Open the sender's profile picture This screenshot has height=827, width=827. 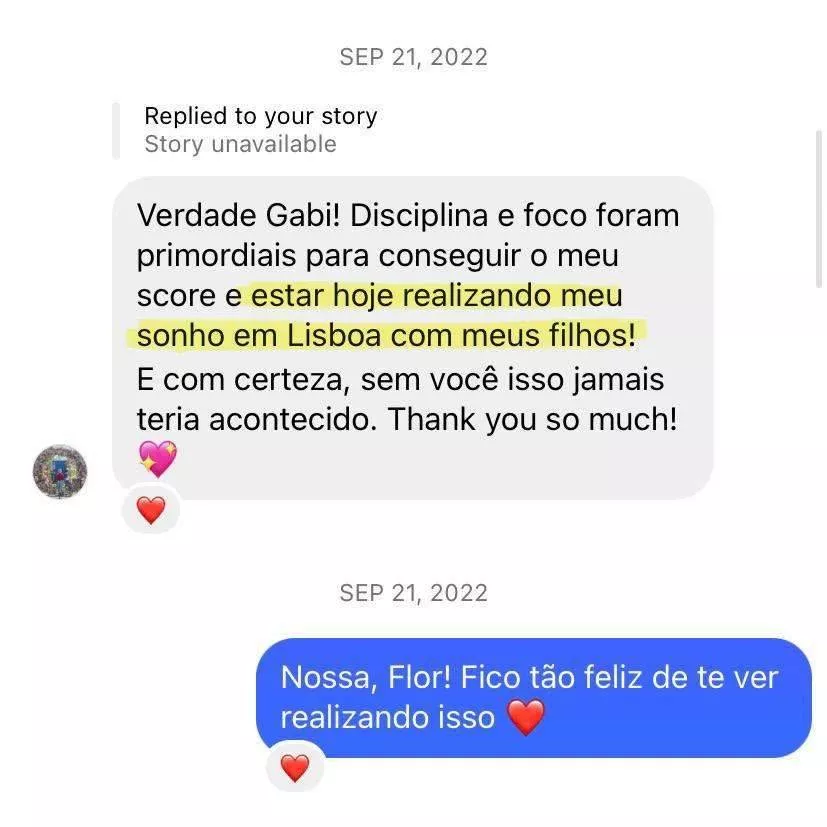[60, 472]
